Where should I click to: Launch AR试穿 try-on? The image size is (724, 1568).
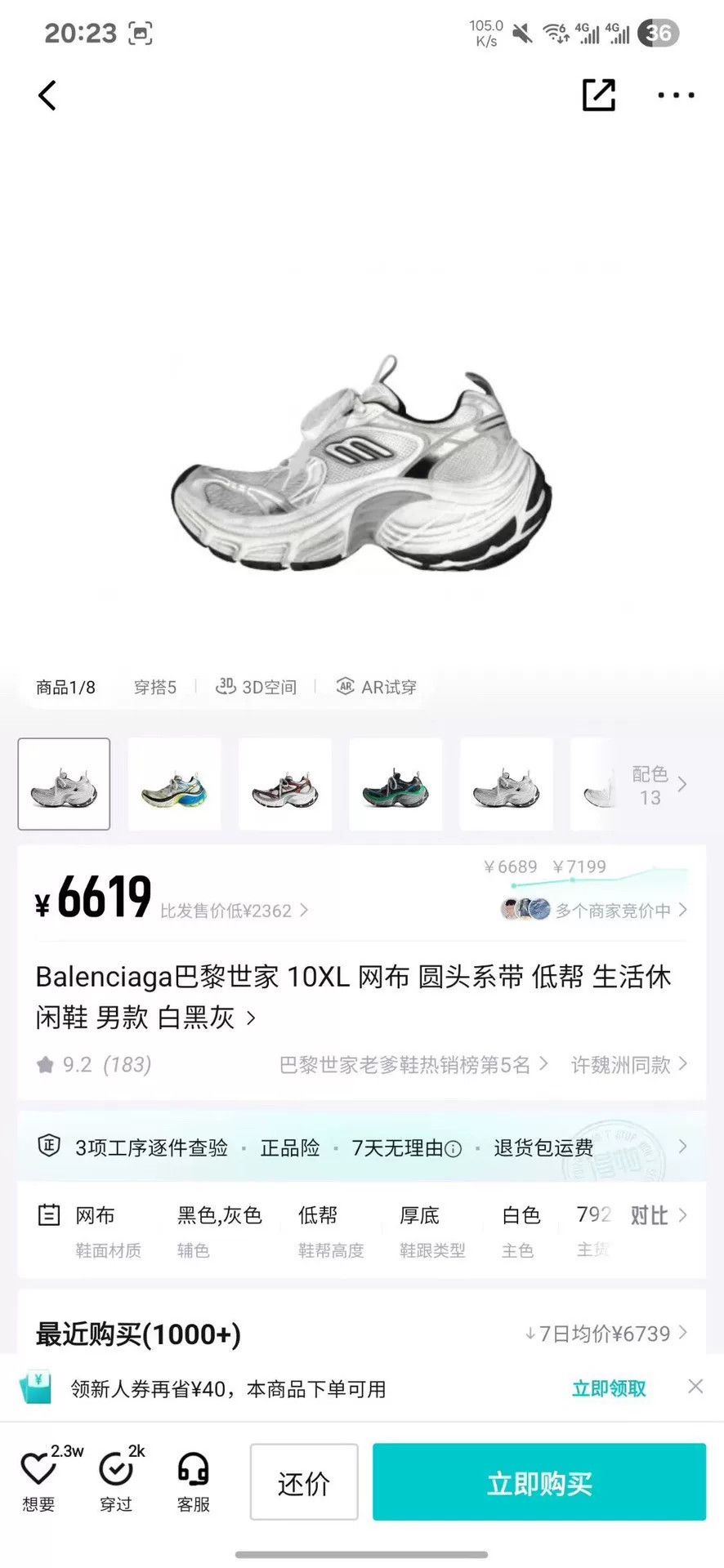tap(377, 687)
